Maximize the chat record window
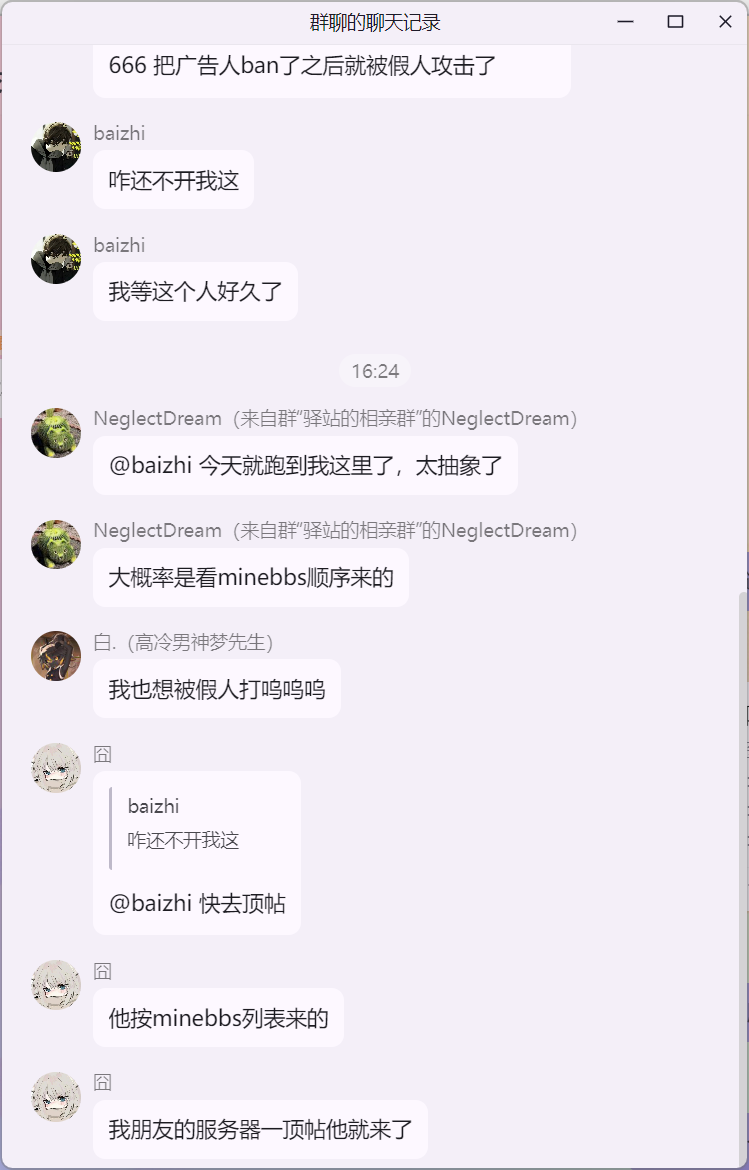Viewport: 749px width, 1170px height. pos(675,22)
